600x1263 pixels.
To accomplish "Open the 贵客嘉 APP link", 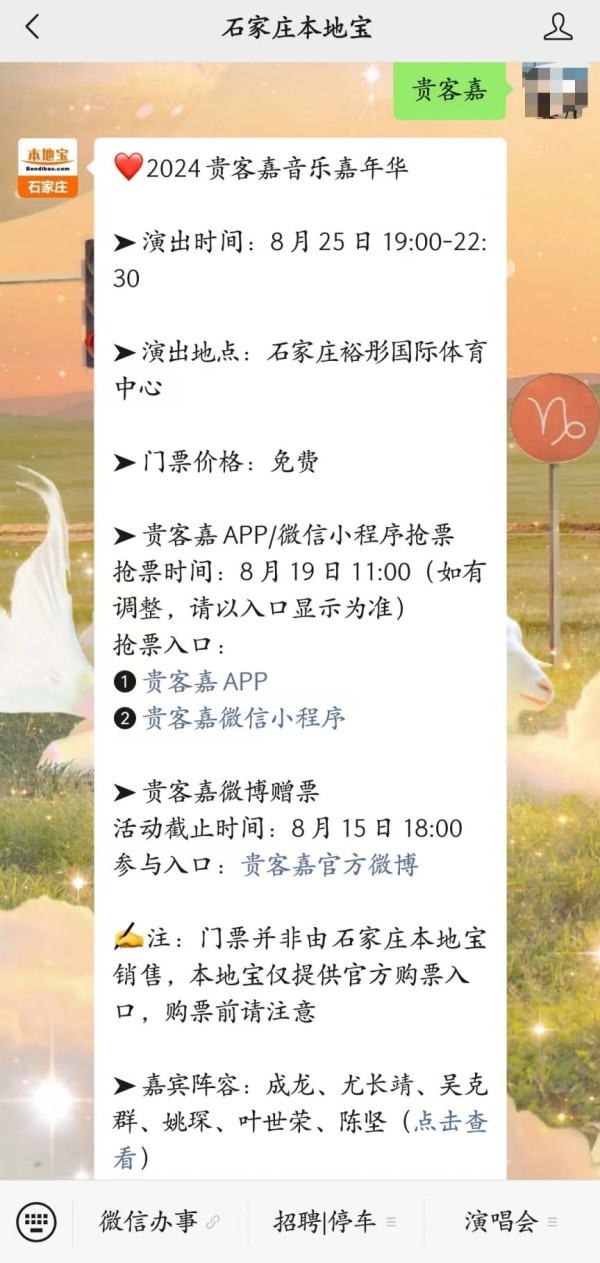I will 205,682.
